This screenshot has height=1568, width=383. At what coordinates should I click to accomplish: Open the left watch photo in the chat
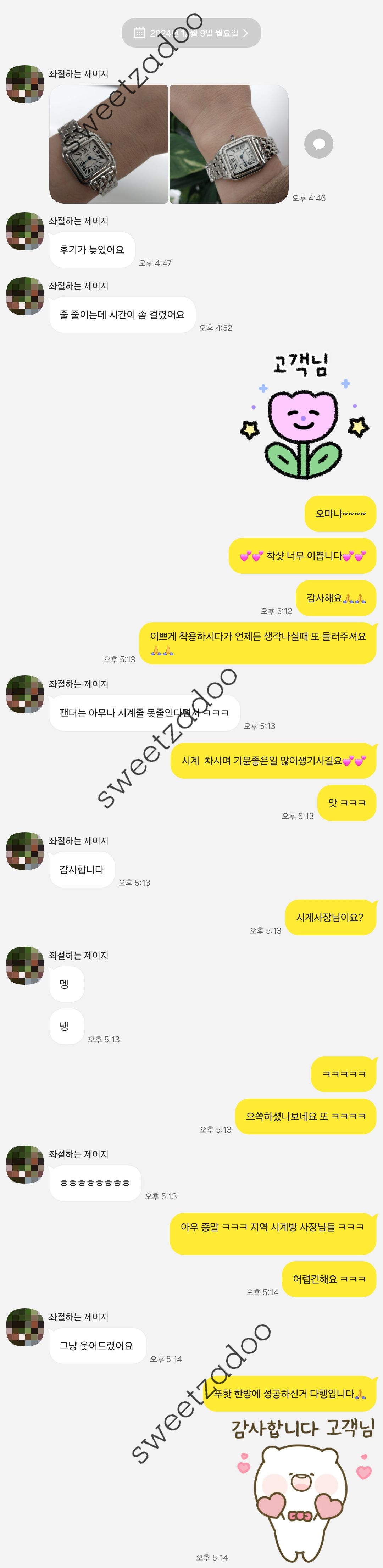(109, 144)
